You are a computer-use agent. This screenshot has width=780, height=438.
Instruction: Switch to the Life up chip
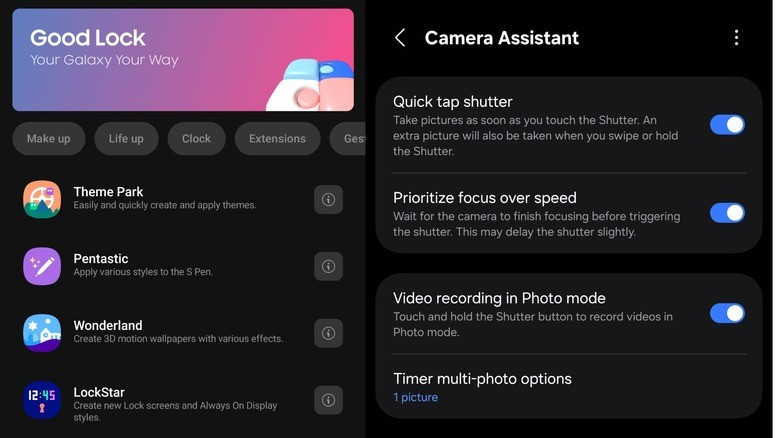tap(126, 139)
